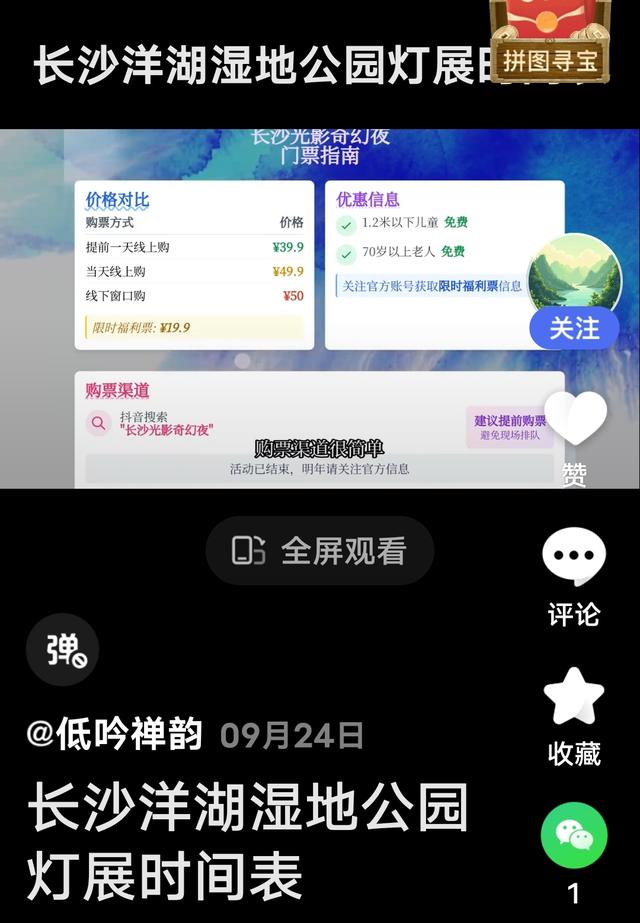Switch to 全屏观看 fullscreen viewing
The image size is (640, 923).
(319, 550)
